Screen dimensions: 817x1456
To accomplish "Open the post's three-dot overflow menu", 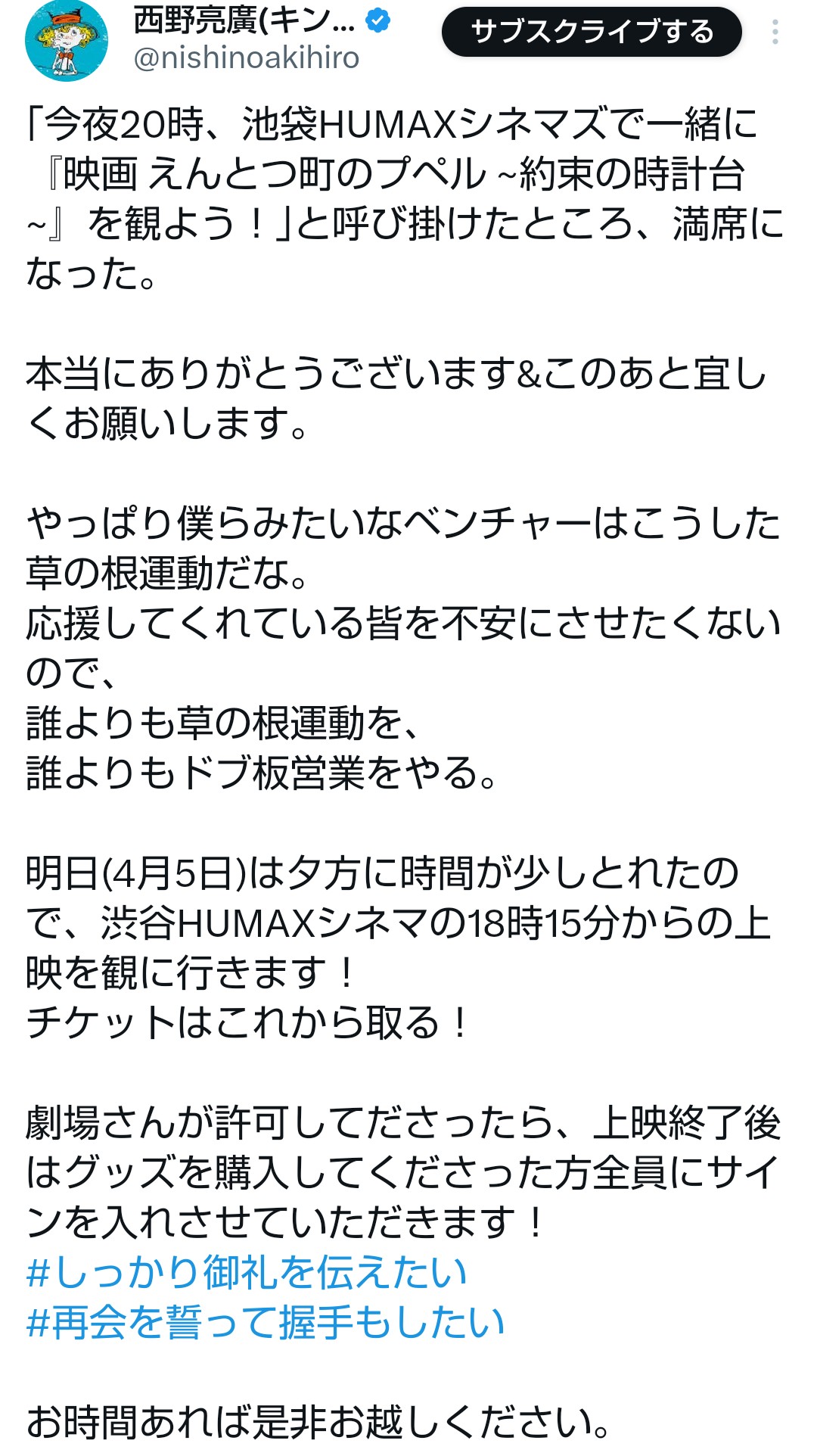I will pyautogui.click(x=775, y=32).
